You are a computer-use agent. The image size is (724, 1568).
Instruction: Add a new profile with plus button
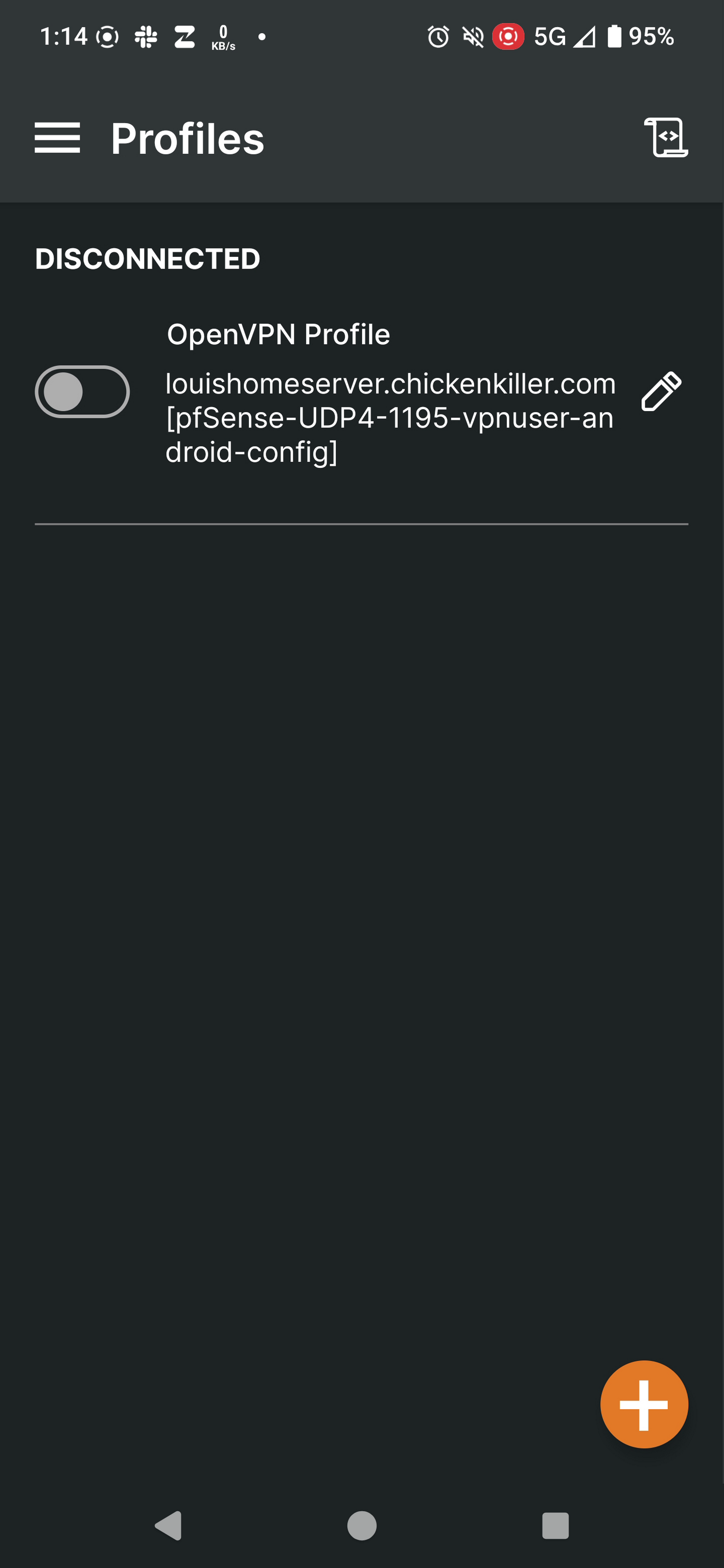[644, 1404]
